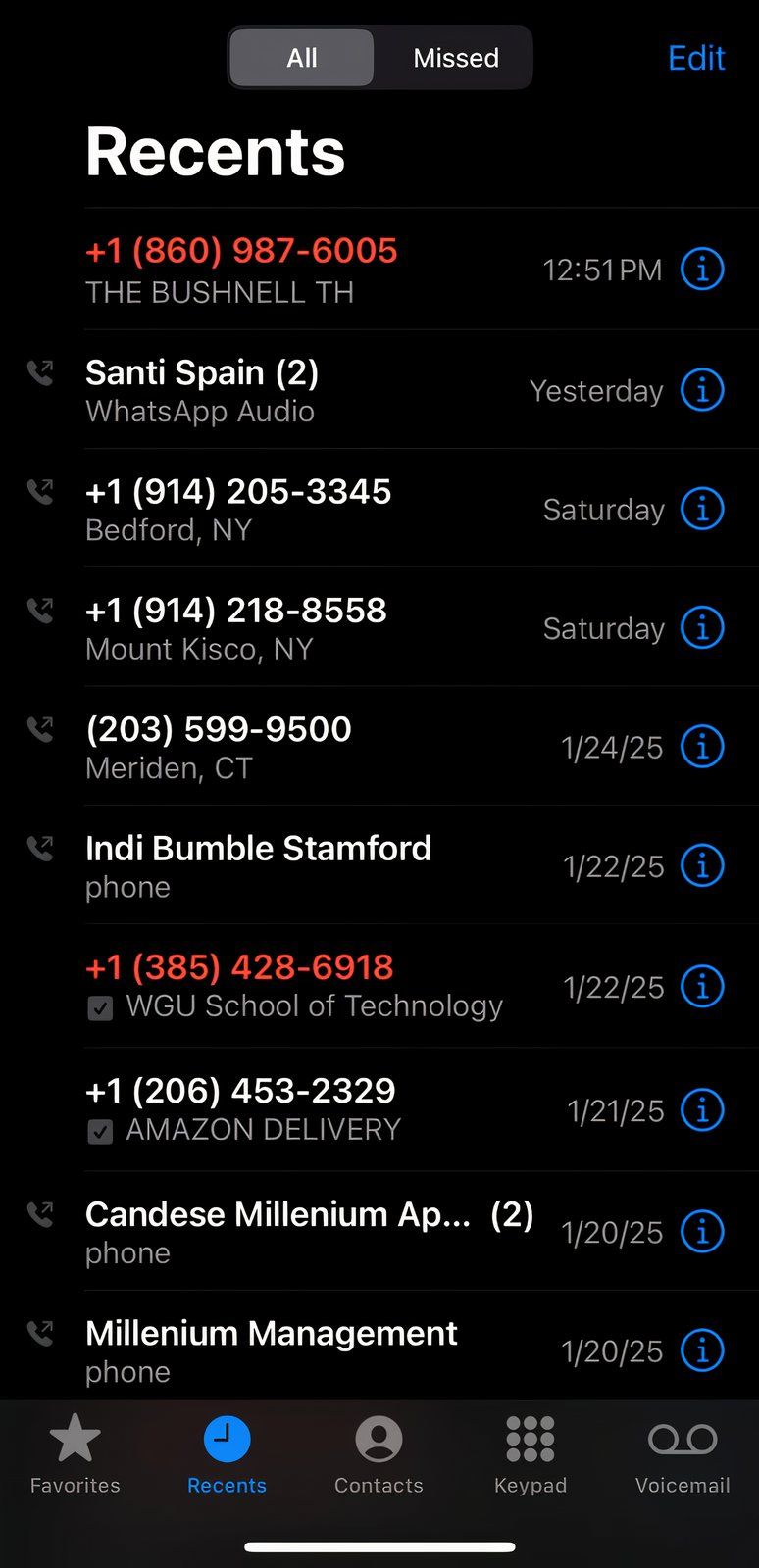View details for Mount Kisco, NY call

pyautogui.click(x=702, y=627)
